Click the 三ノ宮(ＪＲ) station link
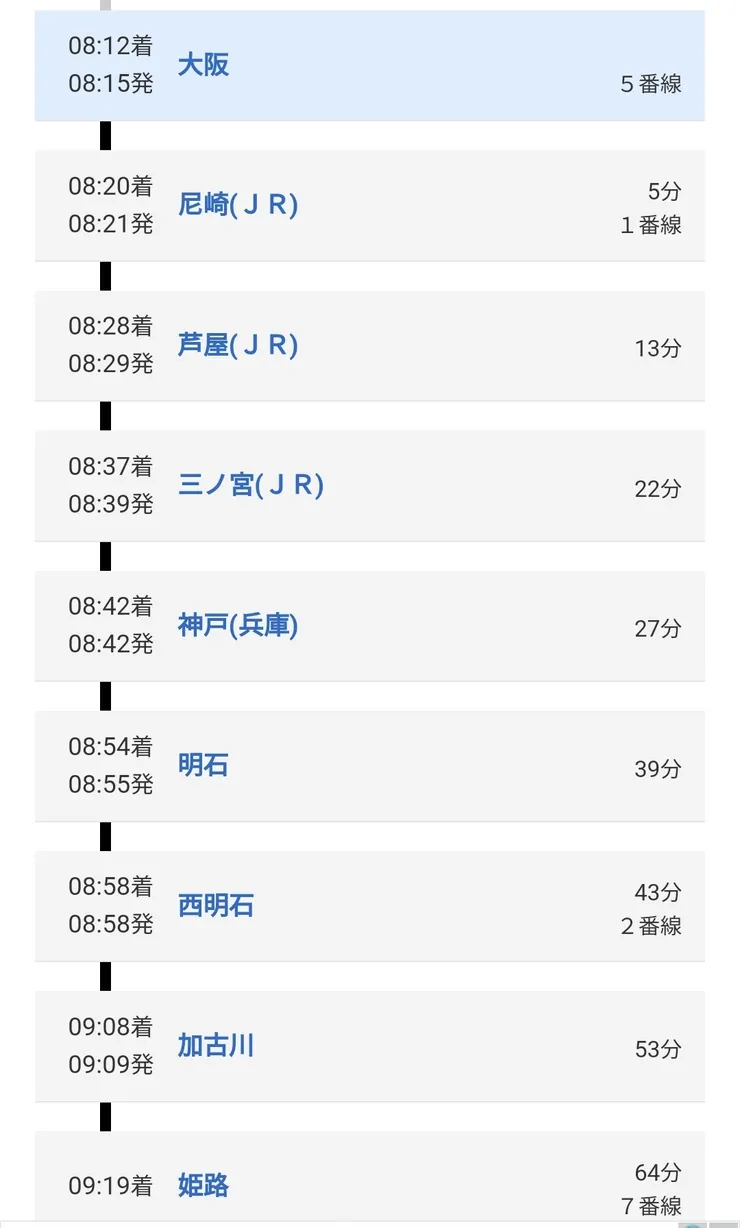 [x=250, y=486]
